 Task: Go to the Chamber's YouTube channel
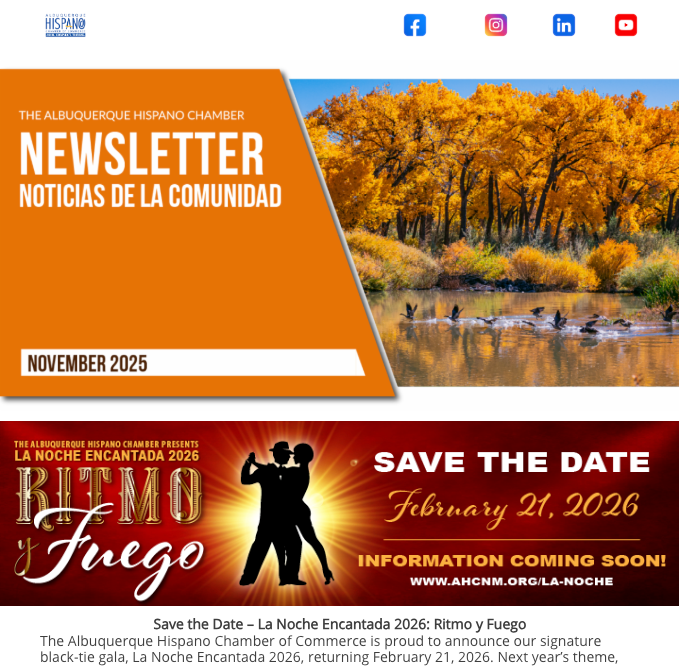click(626, 25)
